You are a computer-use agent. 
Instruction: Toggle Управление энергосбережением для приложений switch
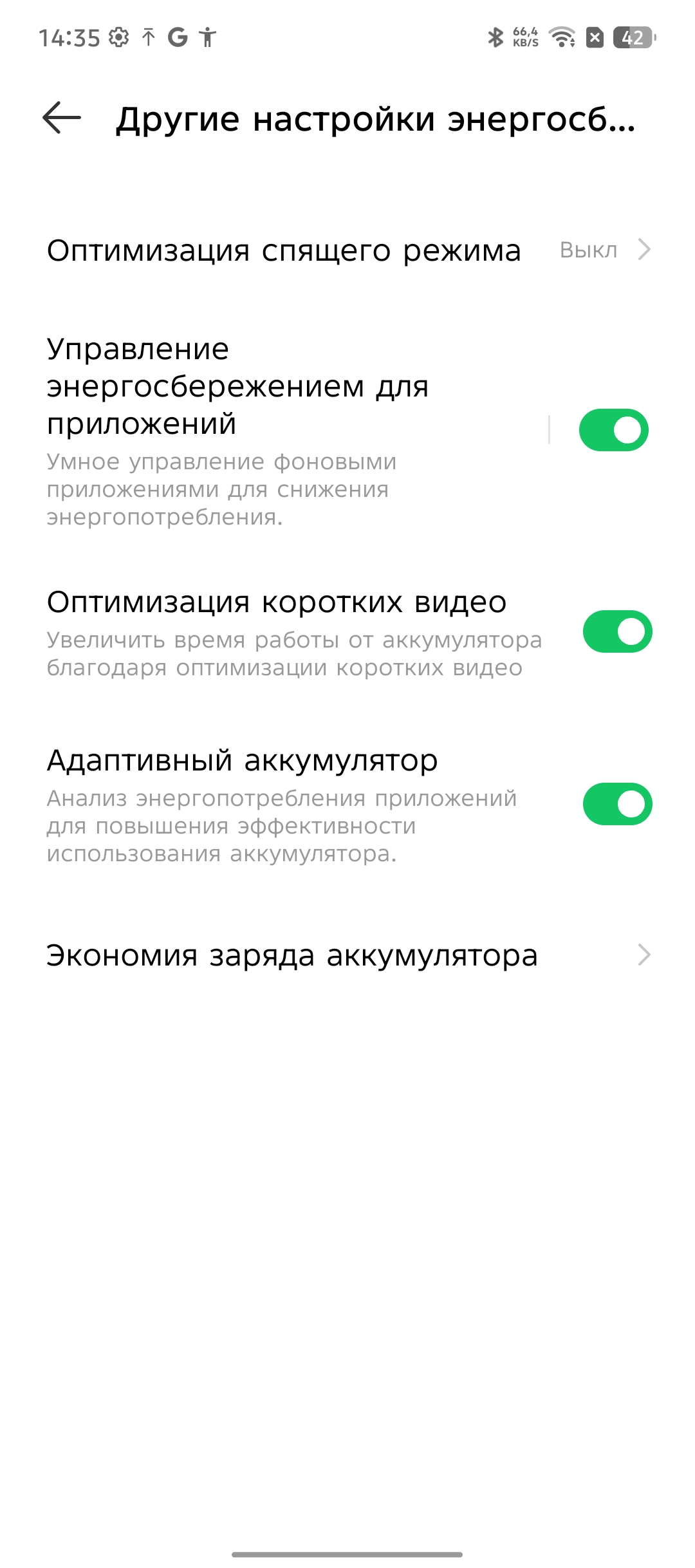click(613, 430)
